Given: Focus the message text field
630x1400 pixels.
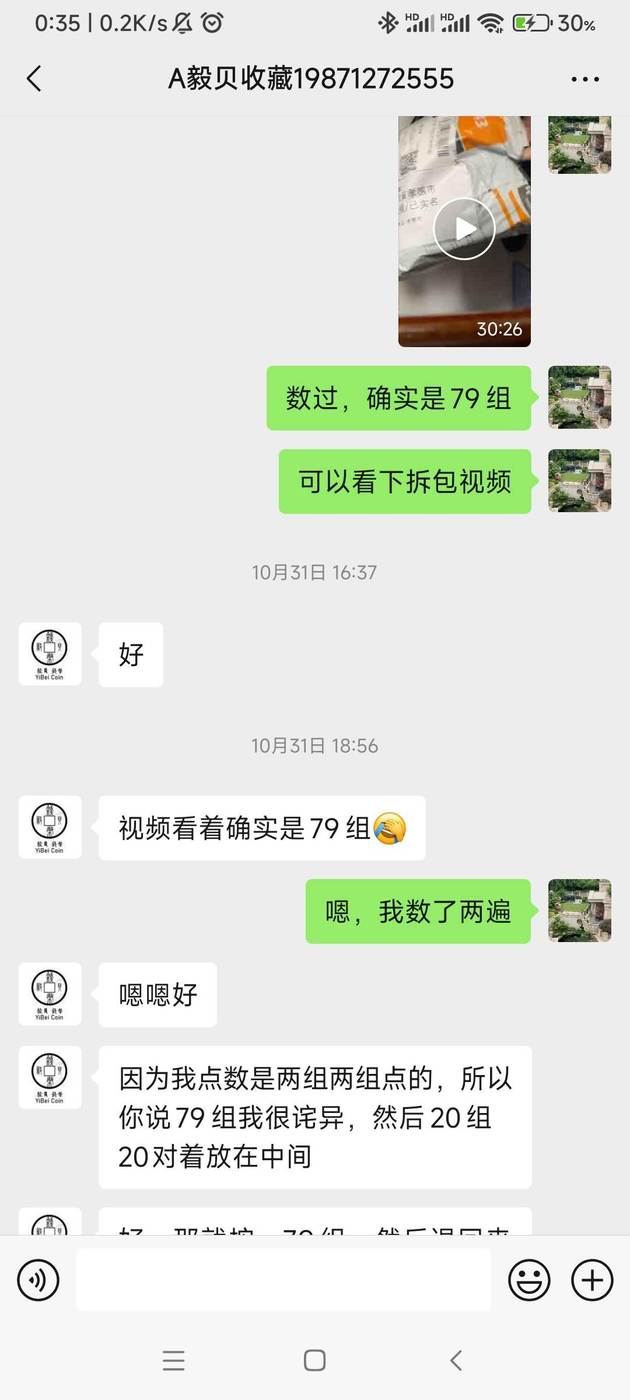Looking at the screenshot, I should [283, 1279].
